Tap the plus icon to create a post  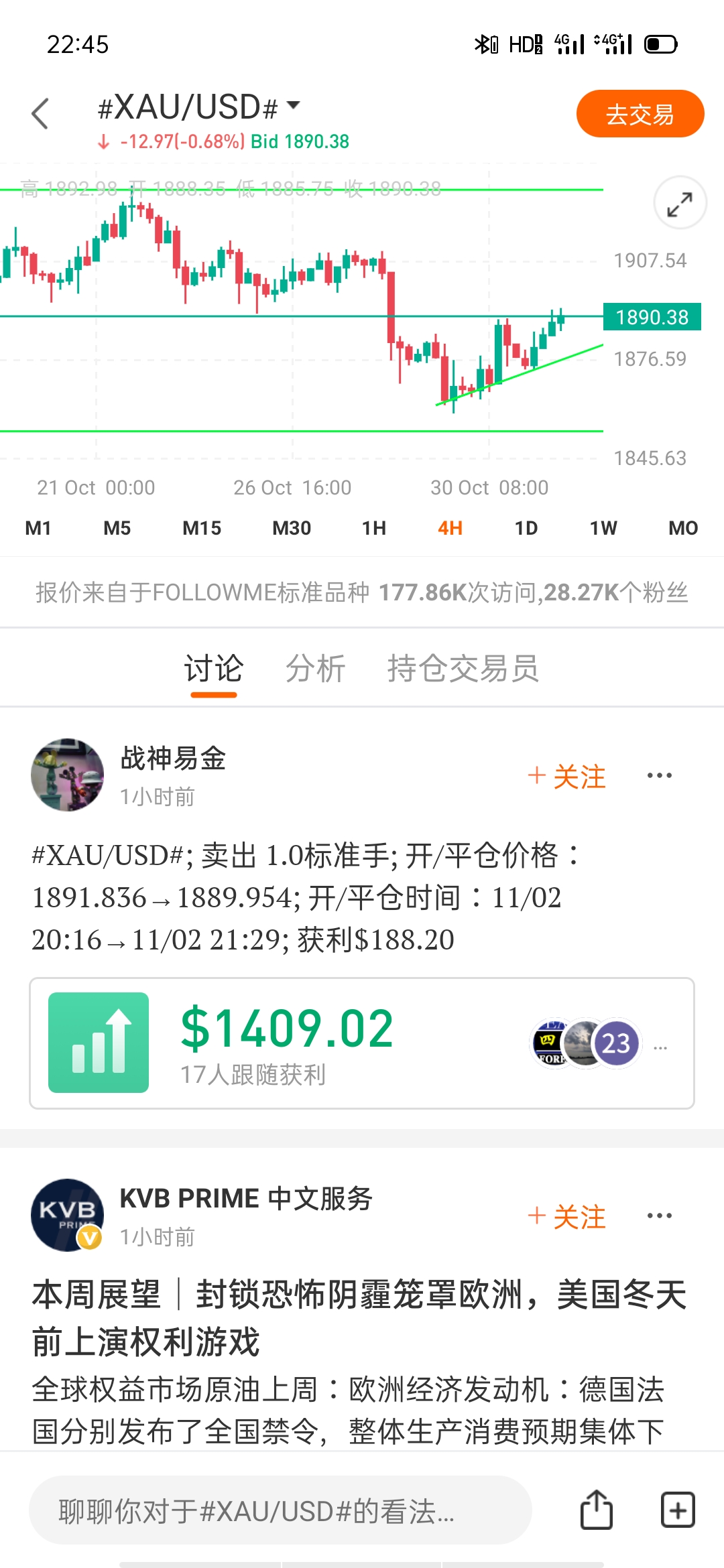(678, 1510)
